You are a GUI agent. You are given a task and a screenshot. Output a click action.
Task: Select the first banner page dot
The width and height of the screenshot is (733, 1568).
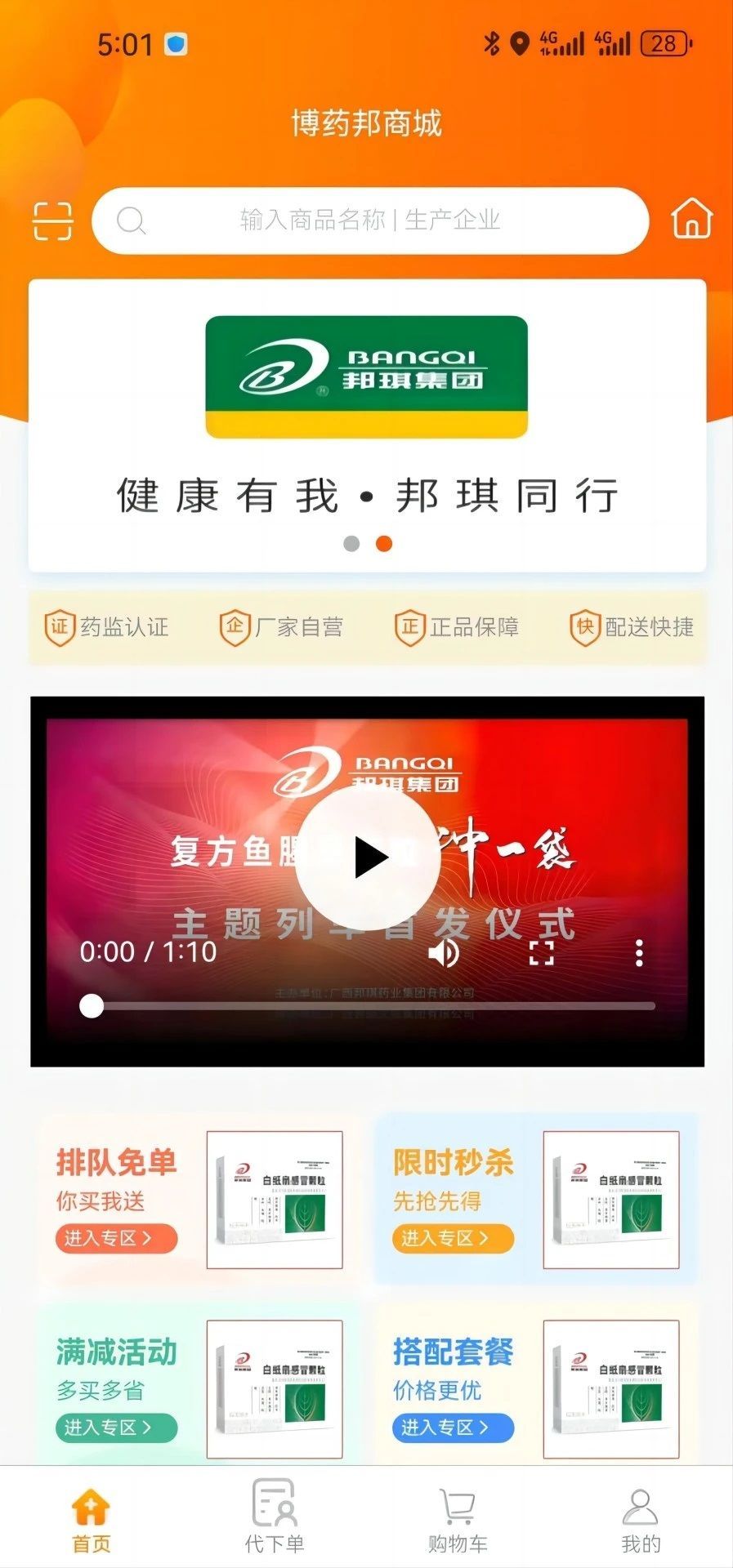pos(351,544)
